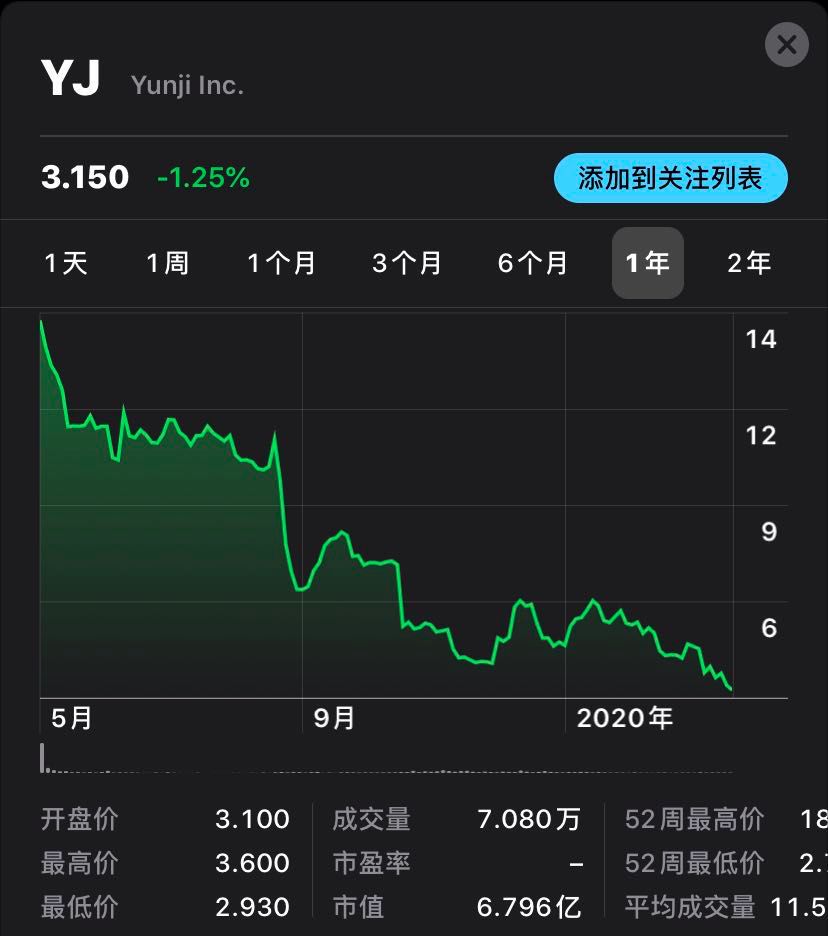The width and height of the screenshot is (828, 936).
Task: Click the YJ ticker symbol
Action: 68,82
